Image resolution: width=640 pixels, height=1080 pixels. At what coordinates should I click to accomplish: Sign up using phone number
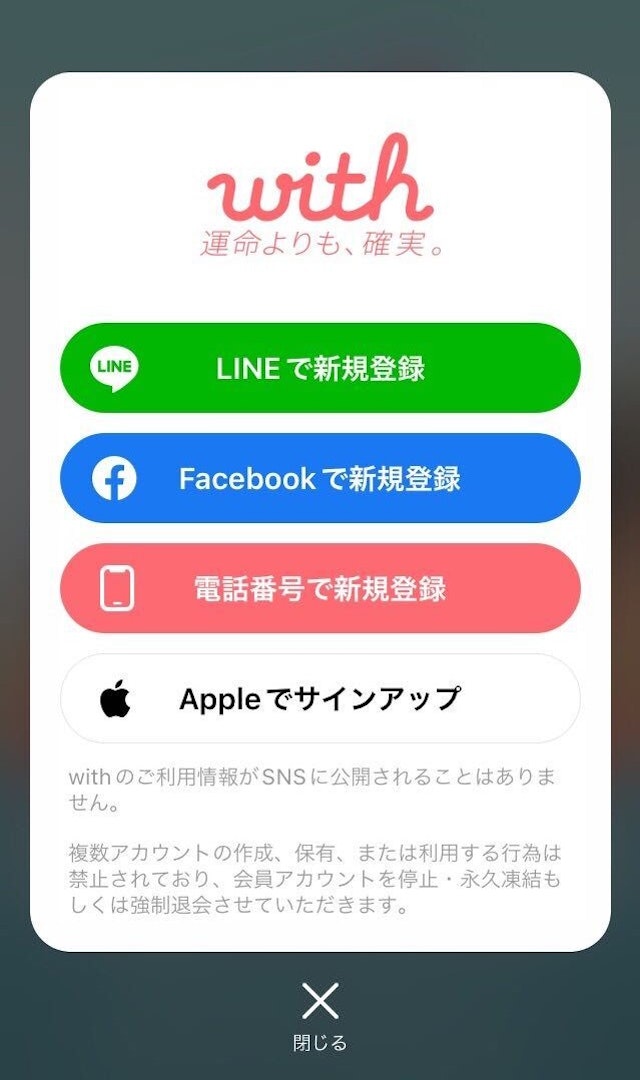coord(320,588)
